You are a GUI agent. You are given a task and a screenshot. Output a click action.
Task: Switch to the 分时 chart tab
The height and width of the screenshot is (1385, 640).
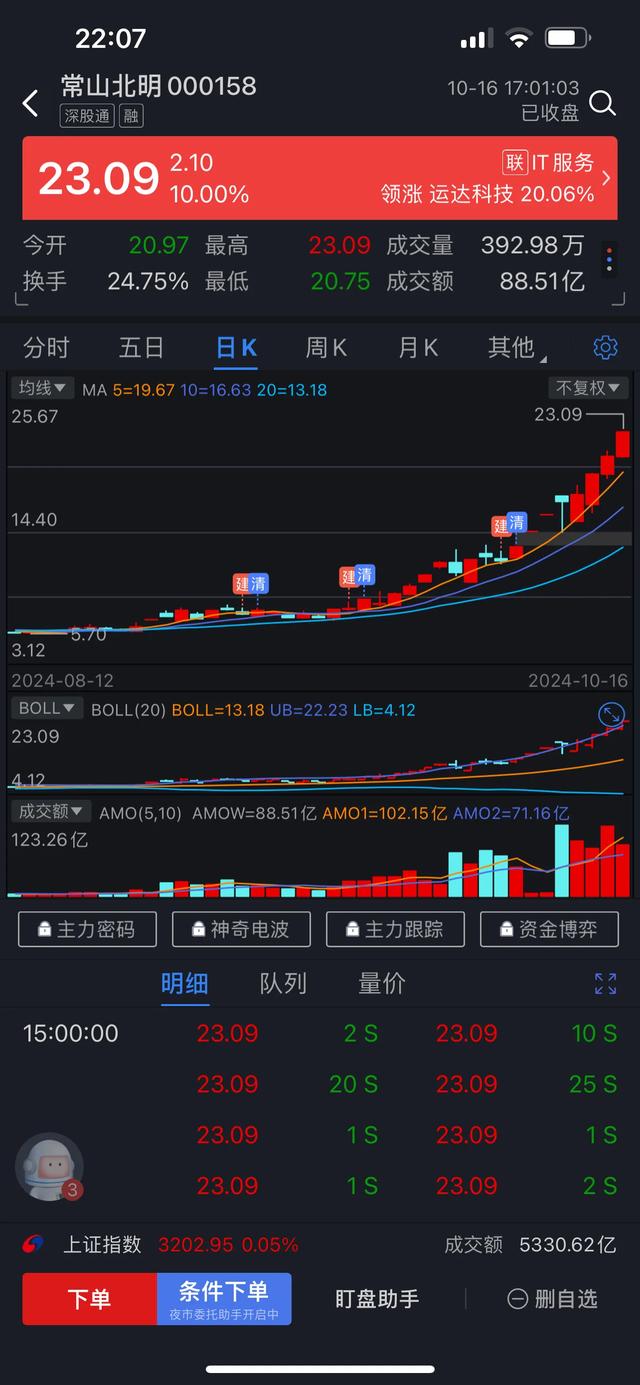pos(47,348)
